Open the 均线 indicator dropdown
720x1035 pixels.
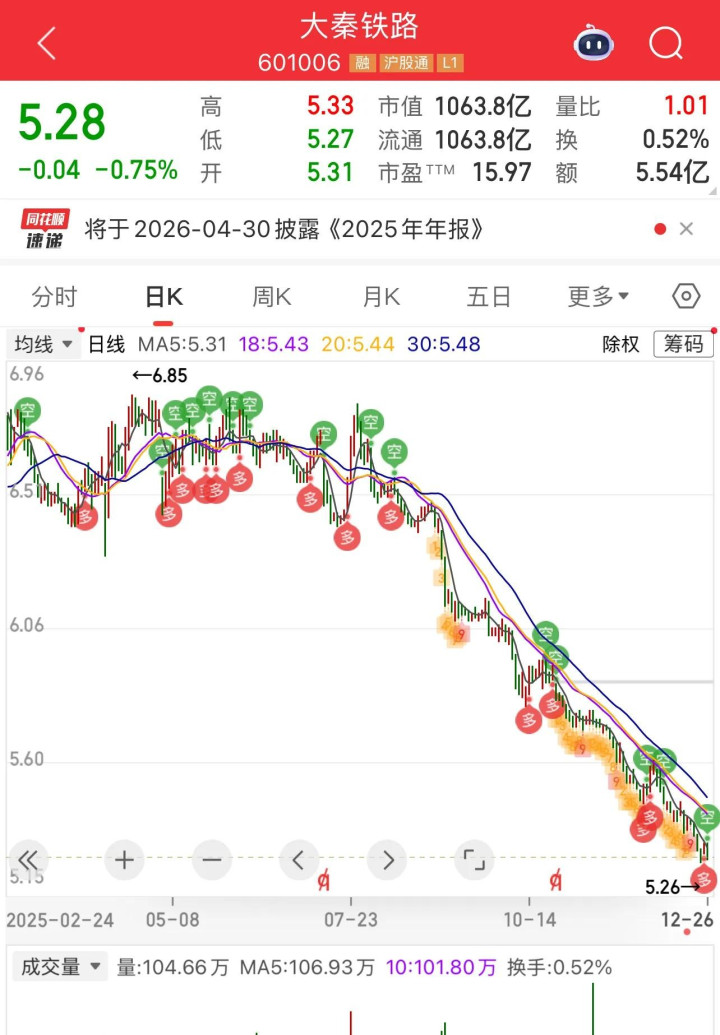(x=44, y=345)
